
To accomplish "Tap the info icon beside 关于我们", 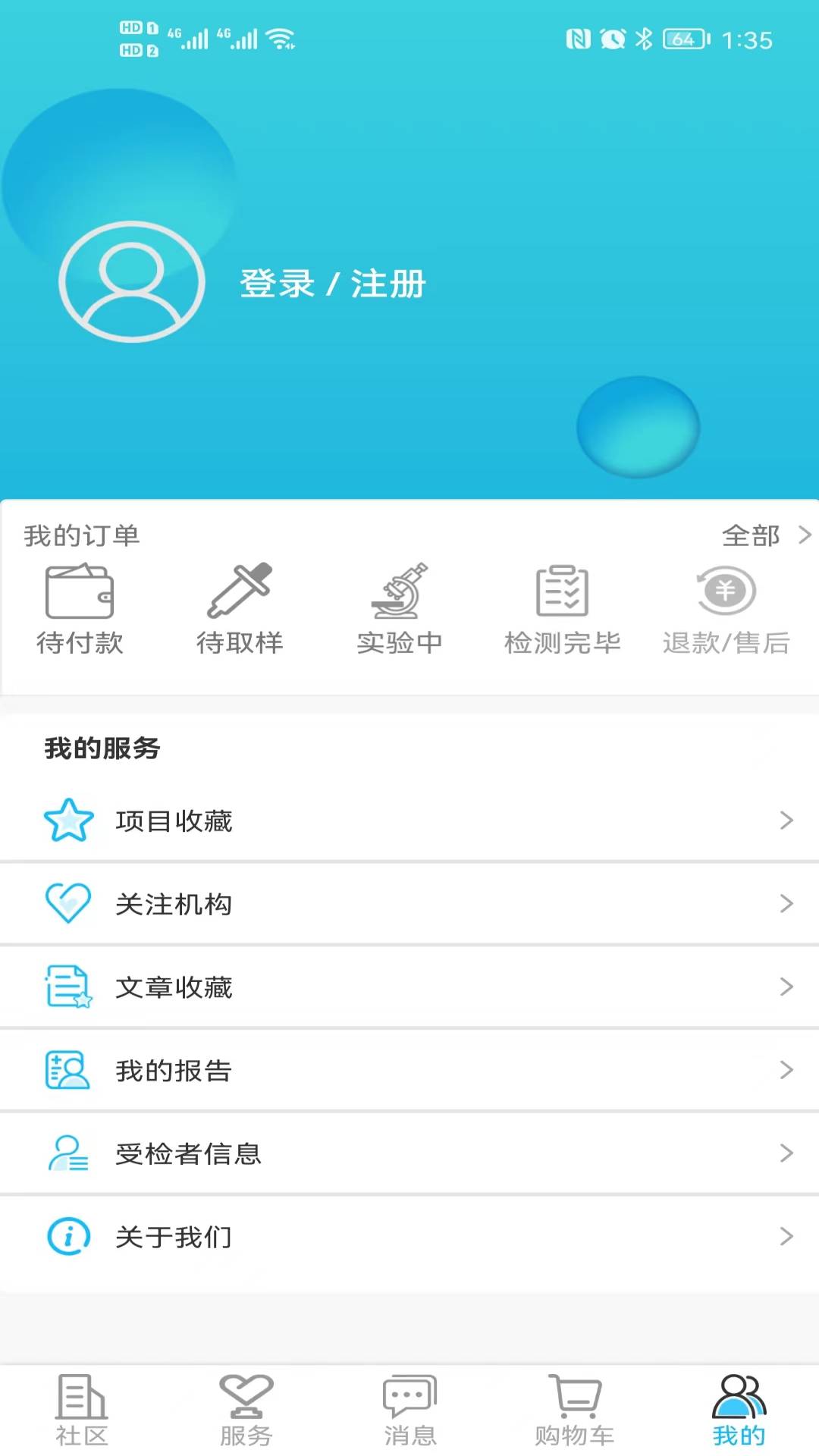I will [67, 1237].
